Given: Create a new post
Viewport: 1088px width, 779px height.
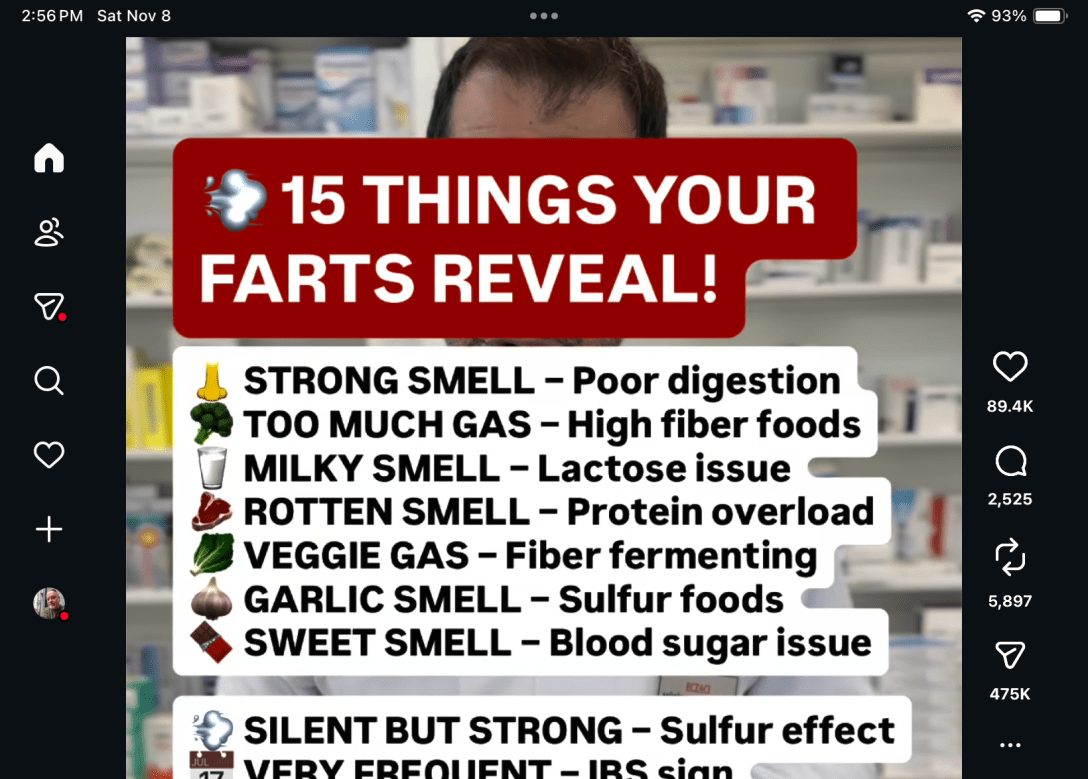Looking at the screenshot, I should 49,529.
